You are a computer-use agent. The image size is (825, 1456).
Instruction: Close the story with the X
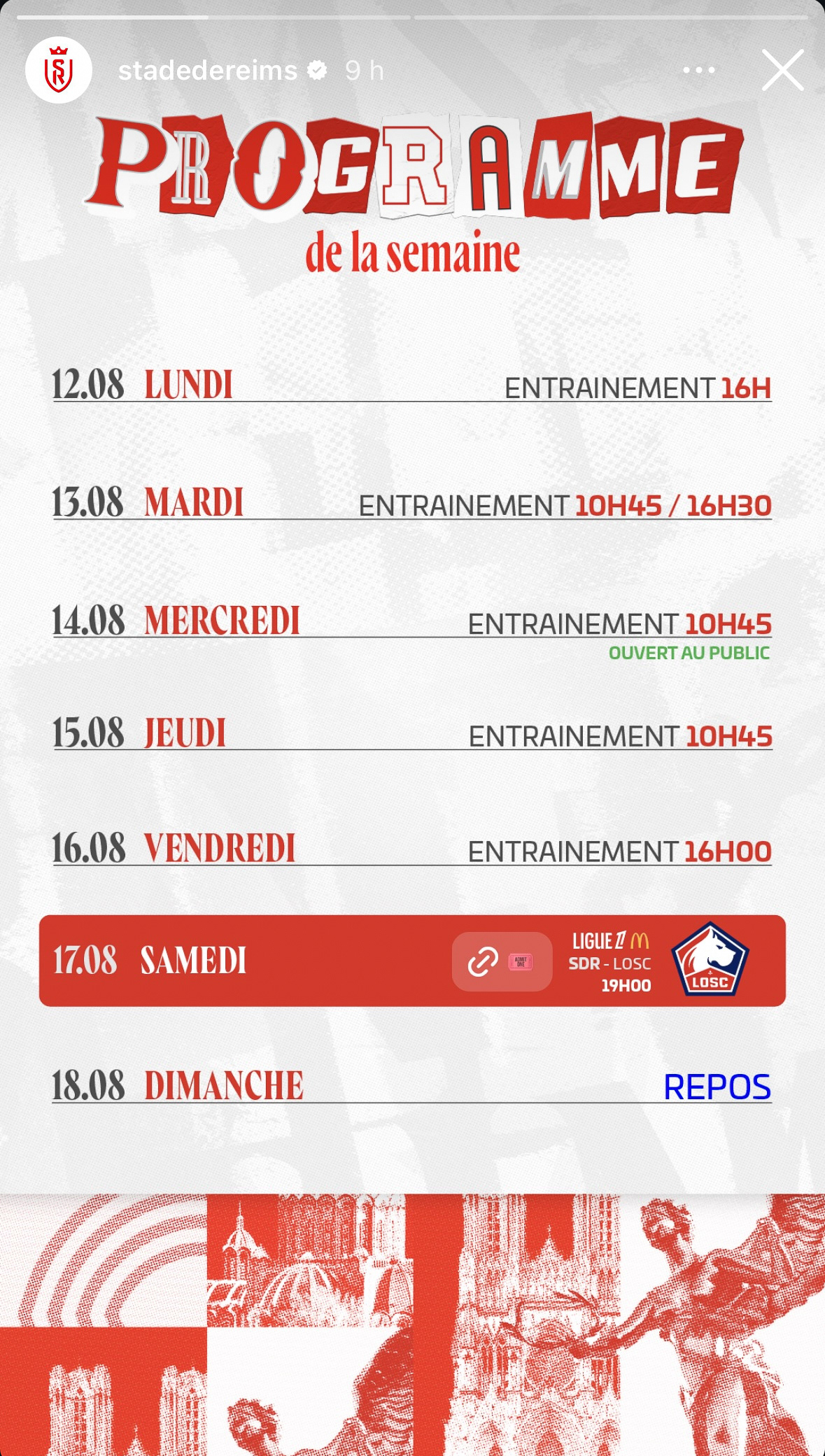(x=782, y=70)
